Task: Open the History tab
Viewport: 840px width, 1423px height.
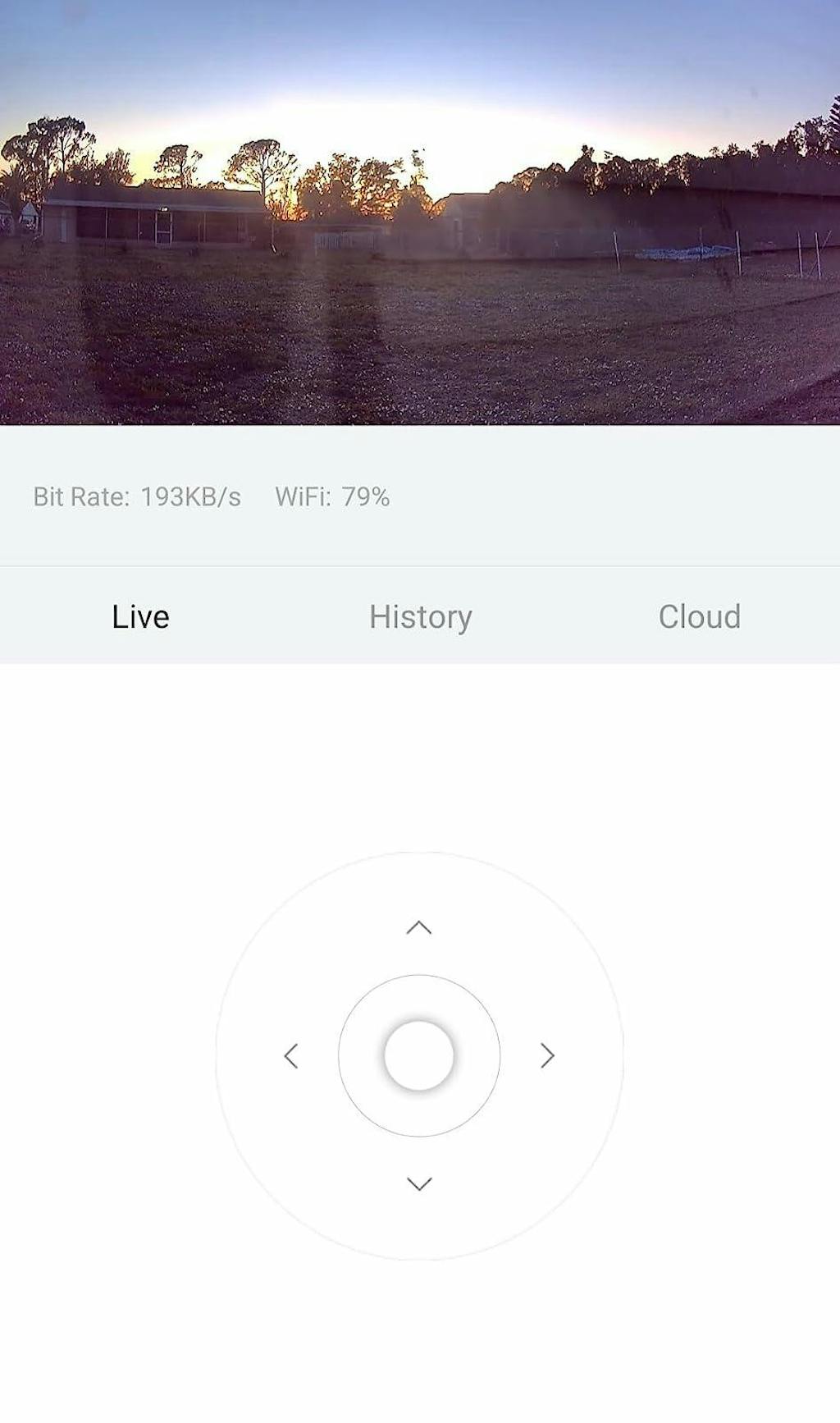Action: pyautogui.click(x=420, y=616)
